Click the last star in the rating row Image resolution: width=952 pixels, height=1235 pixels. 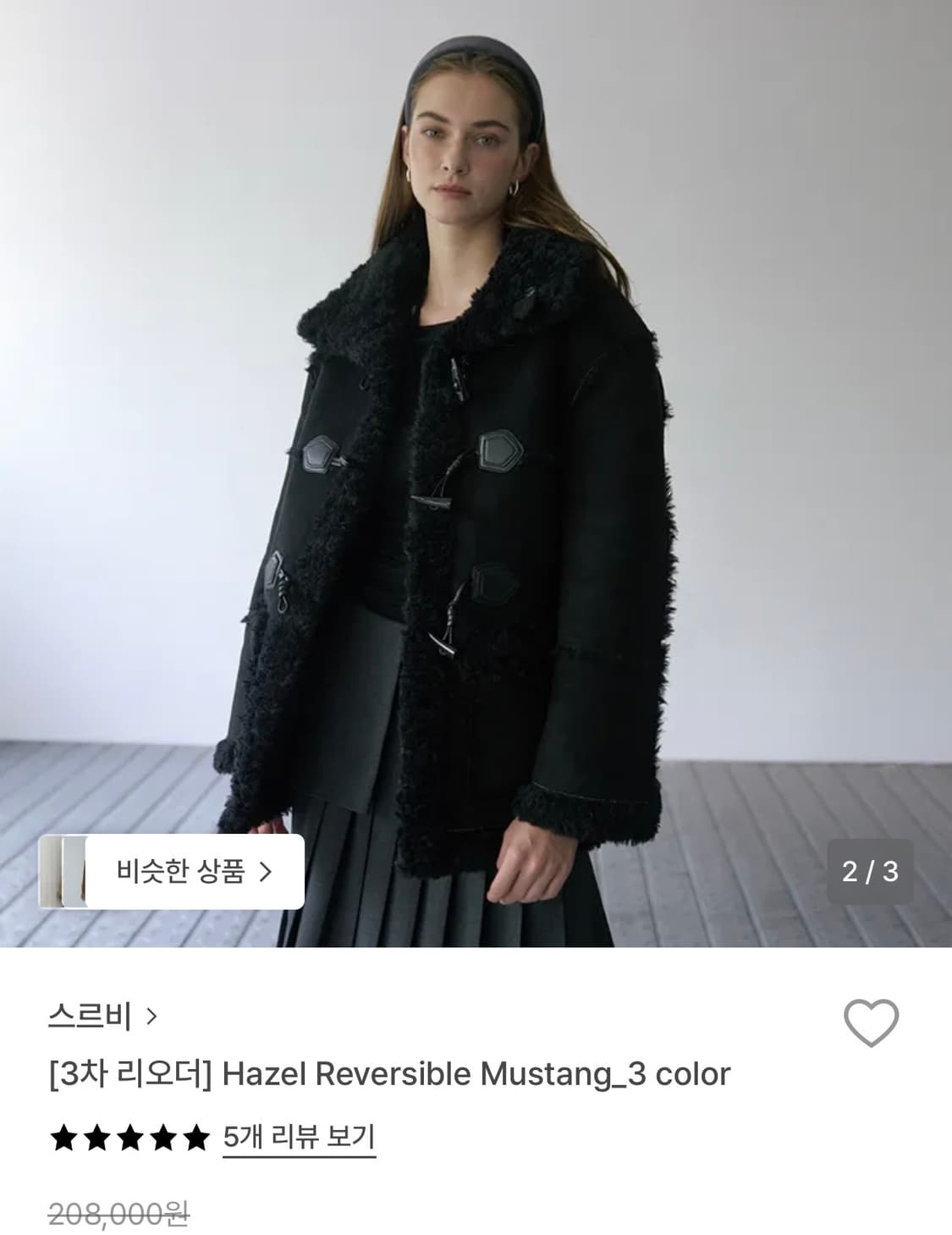(x=198, y=1138)
